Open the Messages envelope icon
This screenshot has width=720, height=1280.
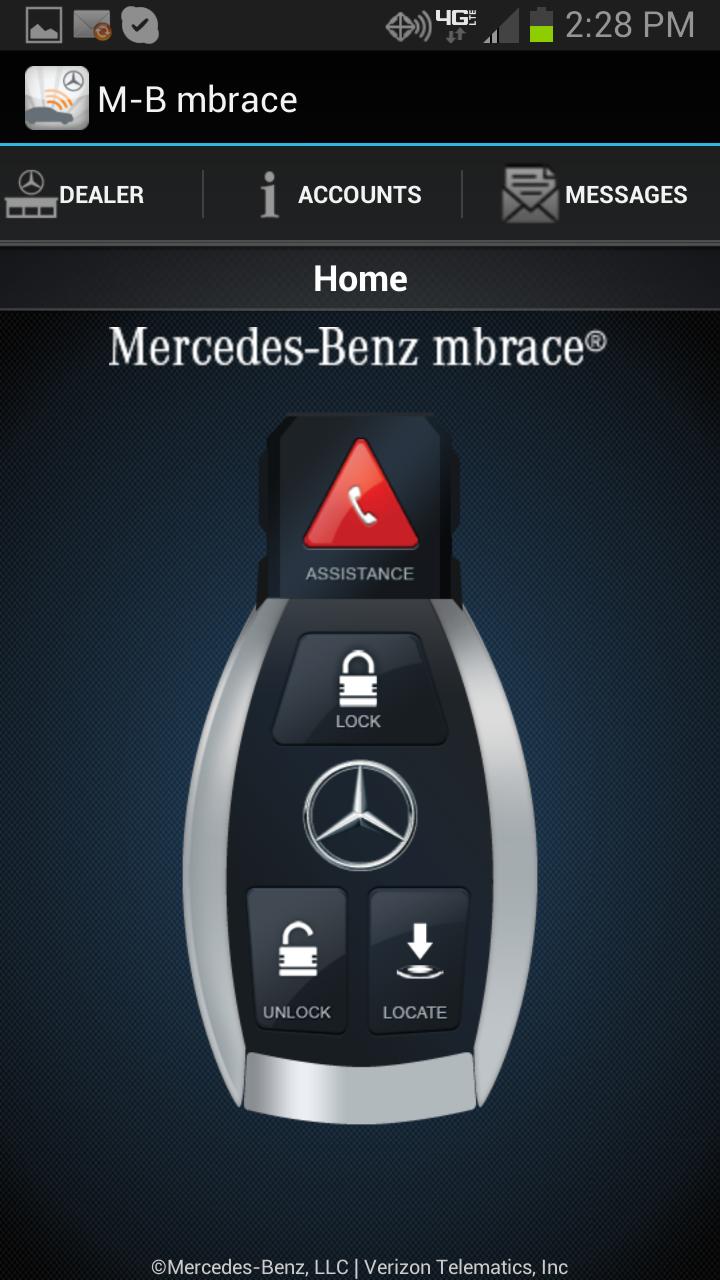(x=530, y=191)
